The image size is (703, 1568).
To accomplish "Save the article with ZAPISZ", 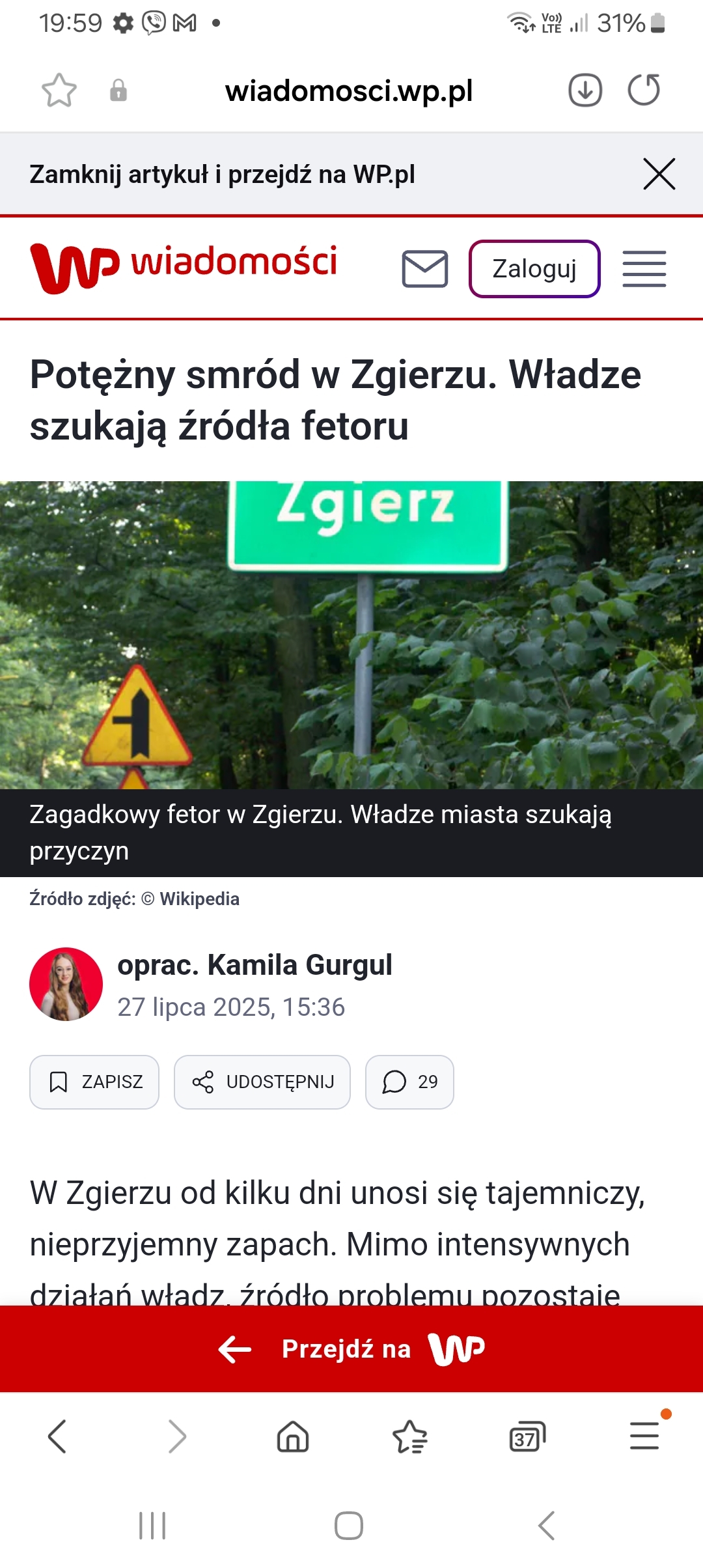I will [94, 1082].
